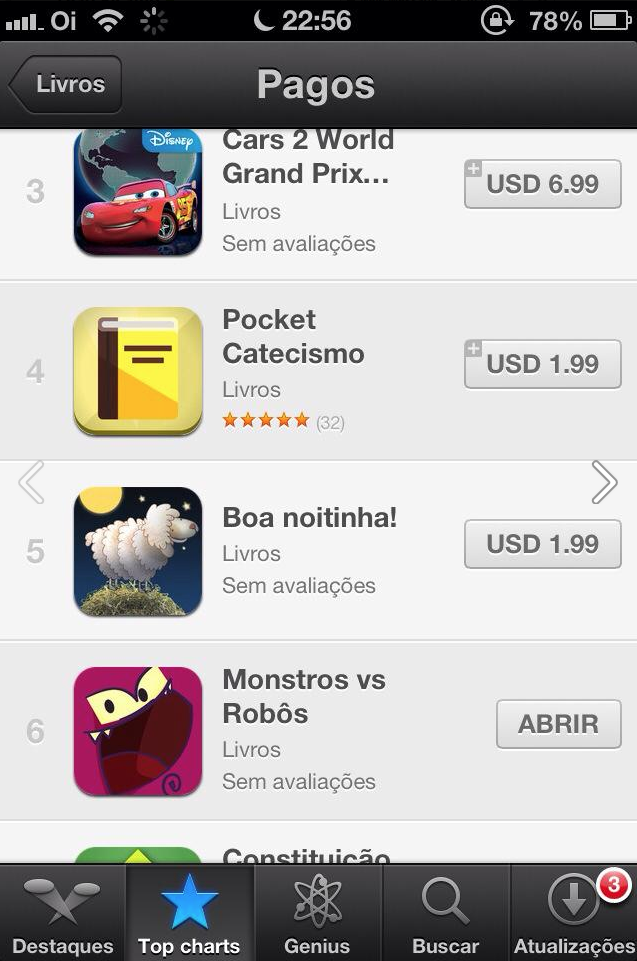637x961 pixels.
Task: Buy Cars 2 World Grand Prix for USD 6.99
Action: 543,184
